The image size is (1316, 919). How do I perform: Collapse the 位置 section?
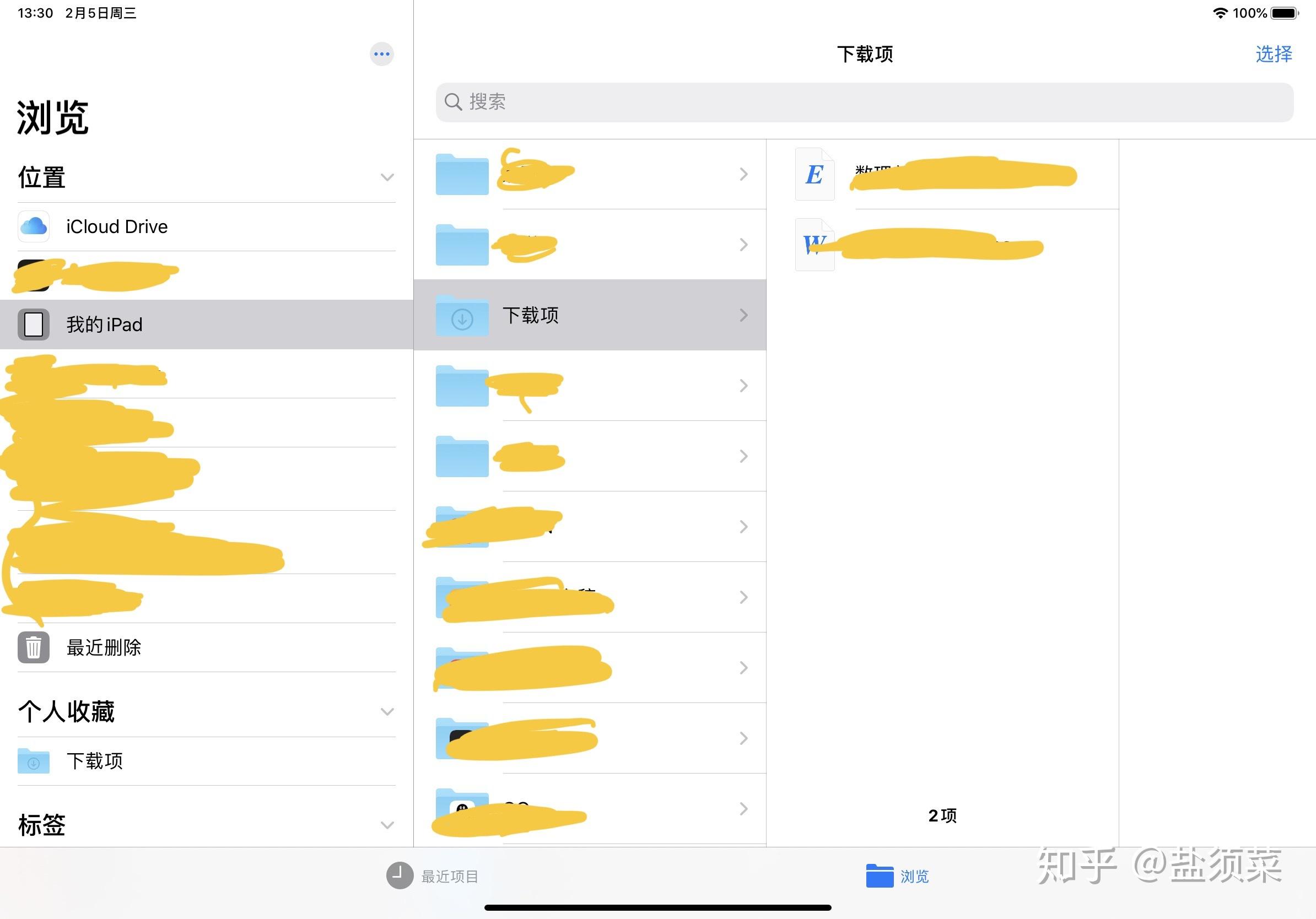tap(387, 177)
